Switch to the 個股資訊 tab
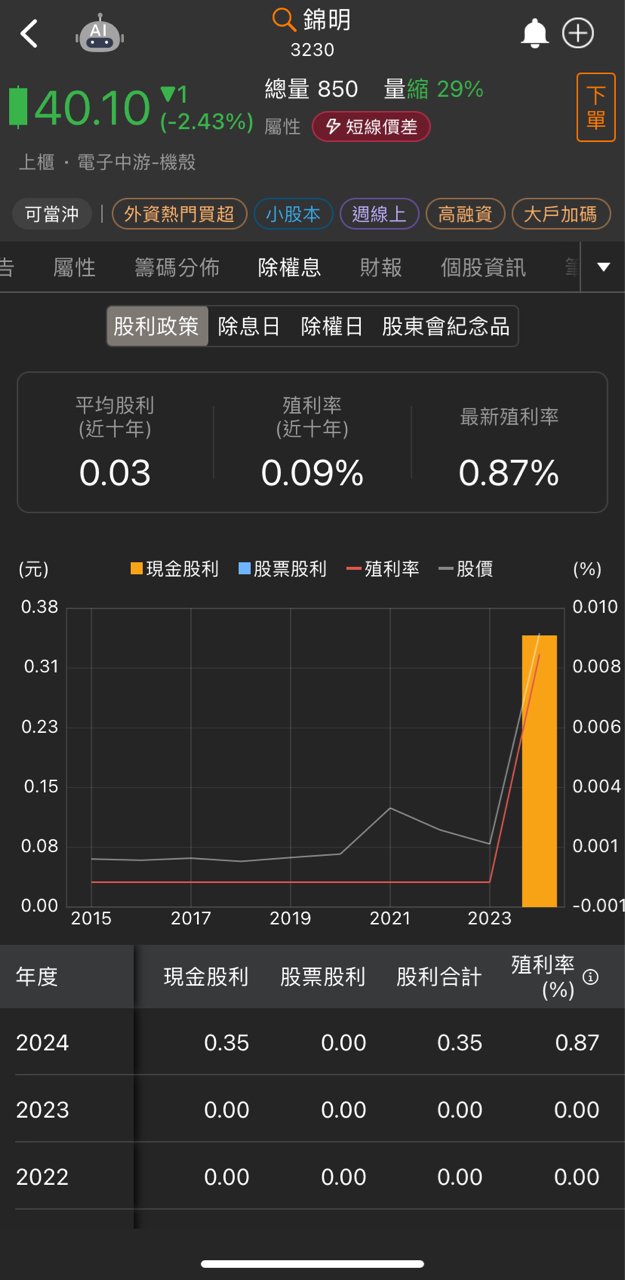 point(483,267)
